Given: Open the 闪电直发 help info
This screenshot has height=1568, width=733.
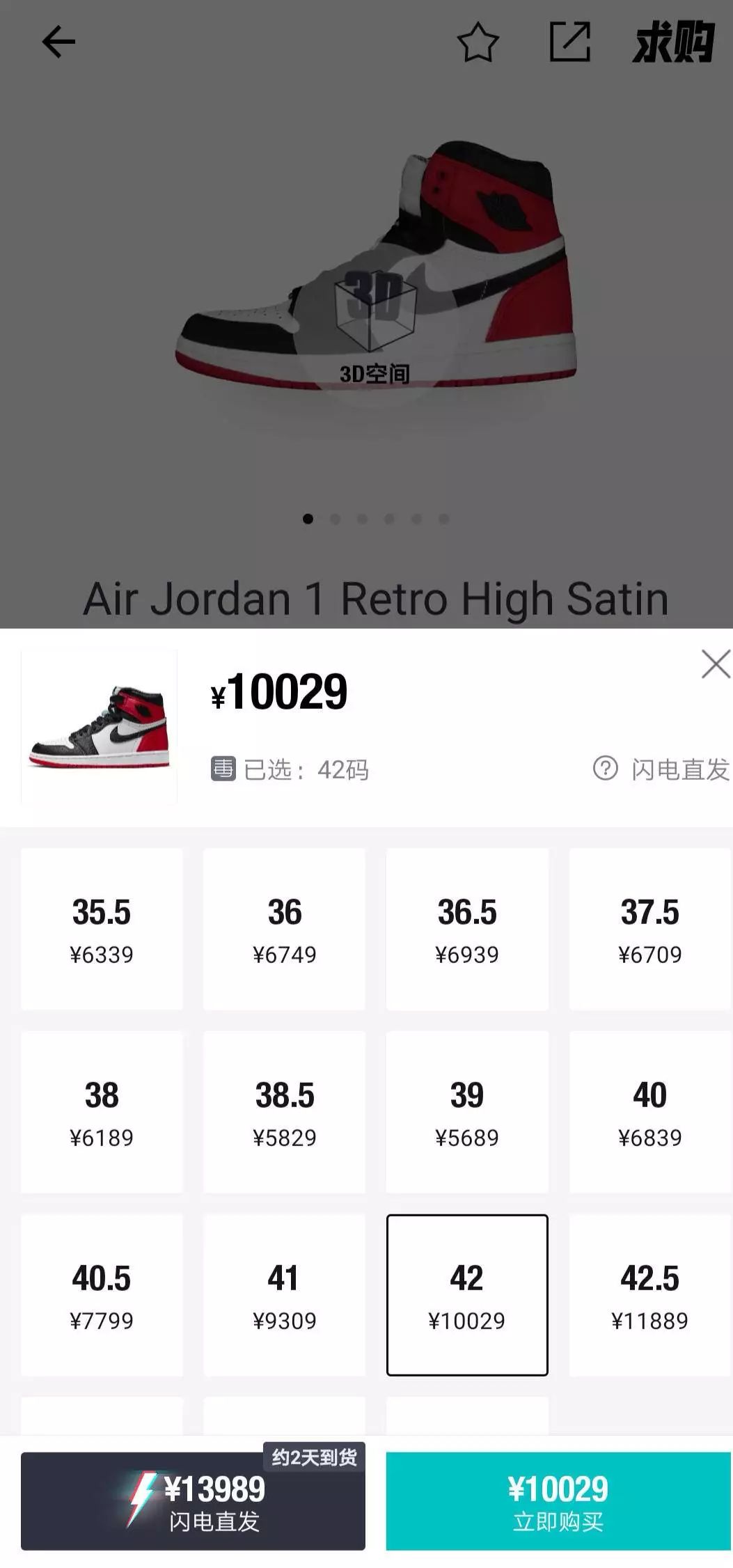Looking at the screenshot, I should pos(661,769).
